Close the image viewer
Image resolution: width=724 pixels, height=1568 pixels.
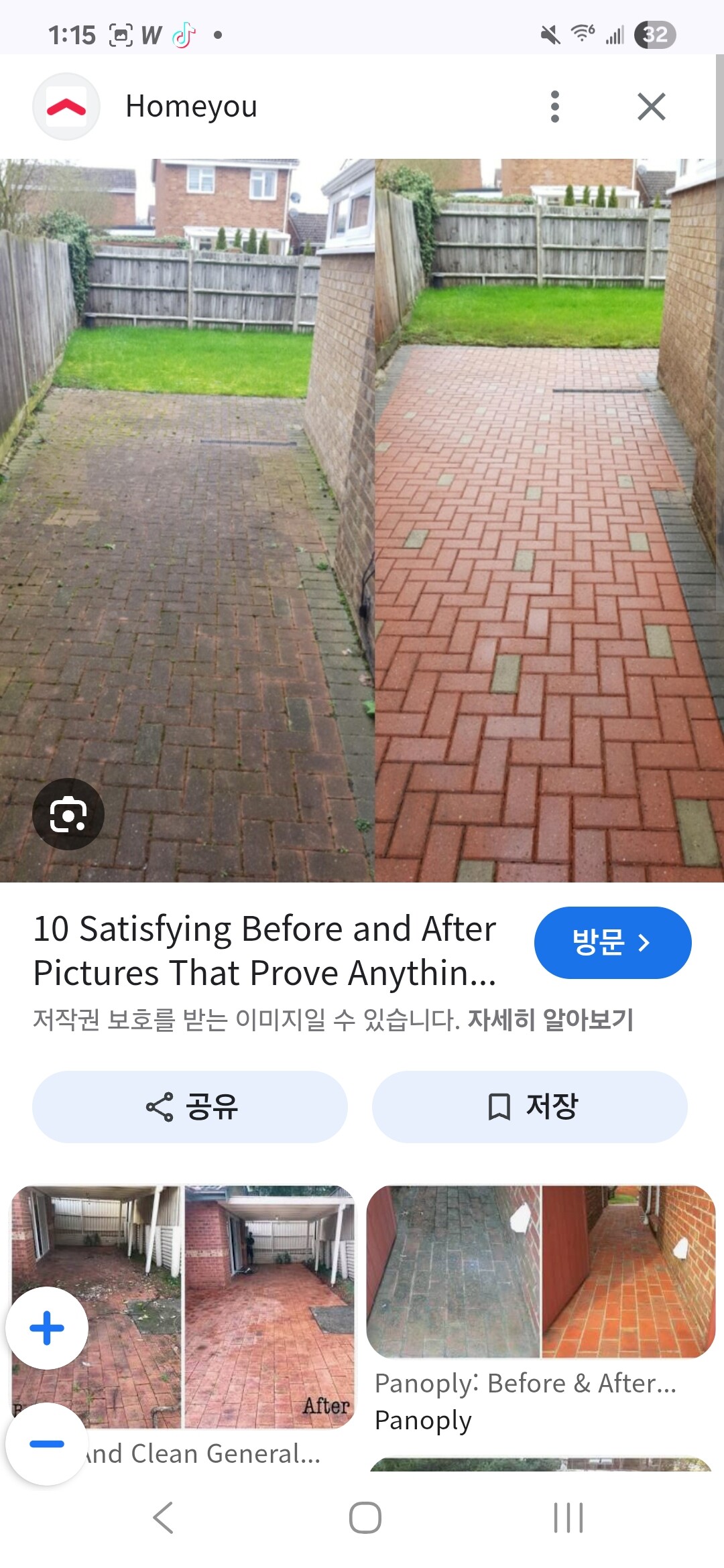(651, 107)
